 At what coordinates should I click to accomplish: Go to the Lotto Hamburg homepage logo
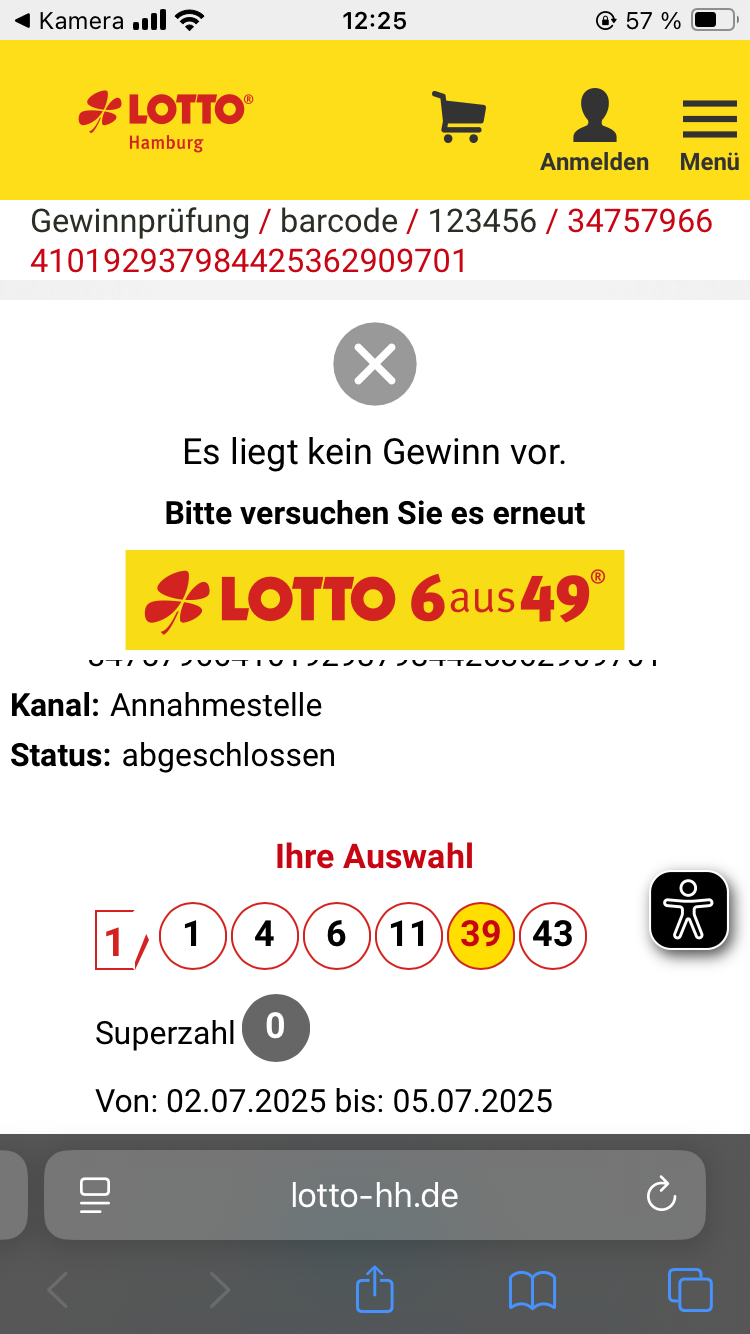(166, 120)
